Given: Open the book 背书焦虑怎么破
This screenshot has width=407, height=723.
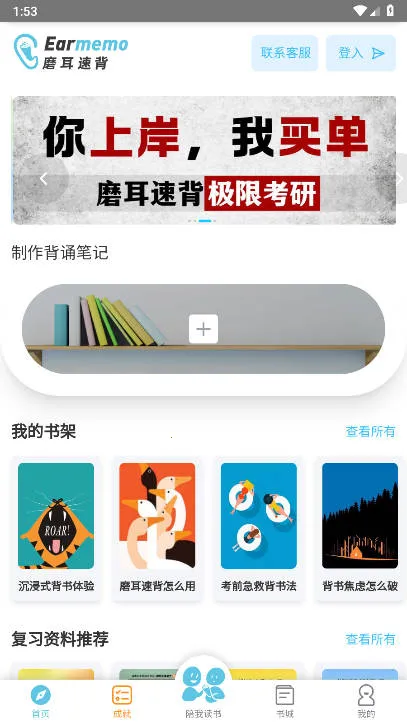Looking at the screenshot, I should [360, 528].
